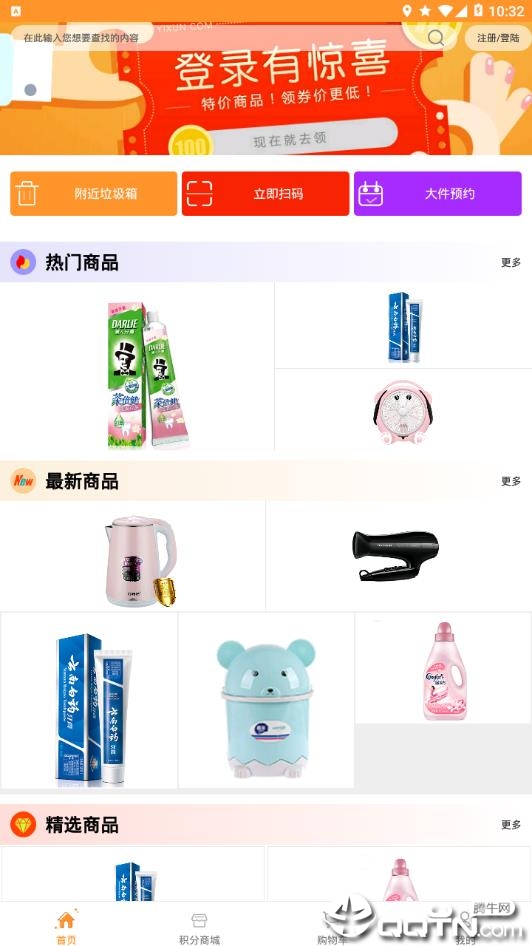View 更多 in 热门商品 section
The height and width of the screenshot is (946, 532).
(511, 262)
